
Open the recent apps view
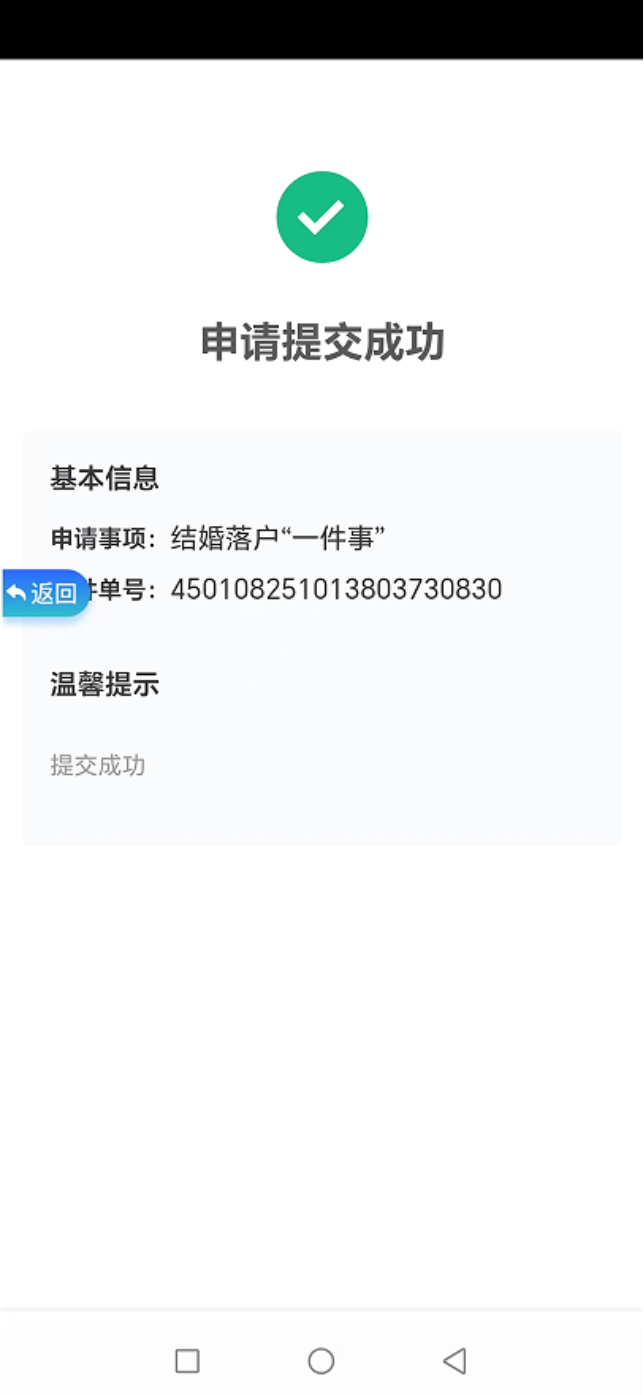pos(187,1360)
